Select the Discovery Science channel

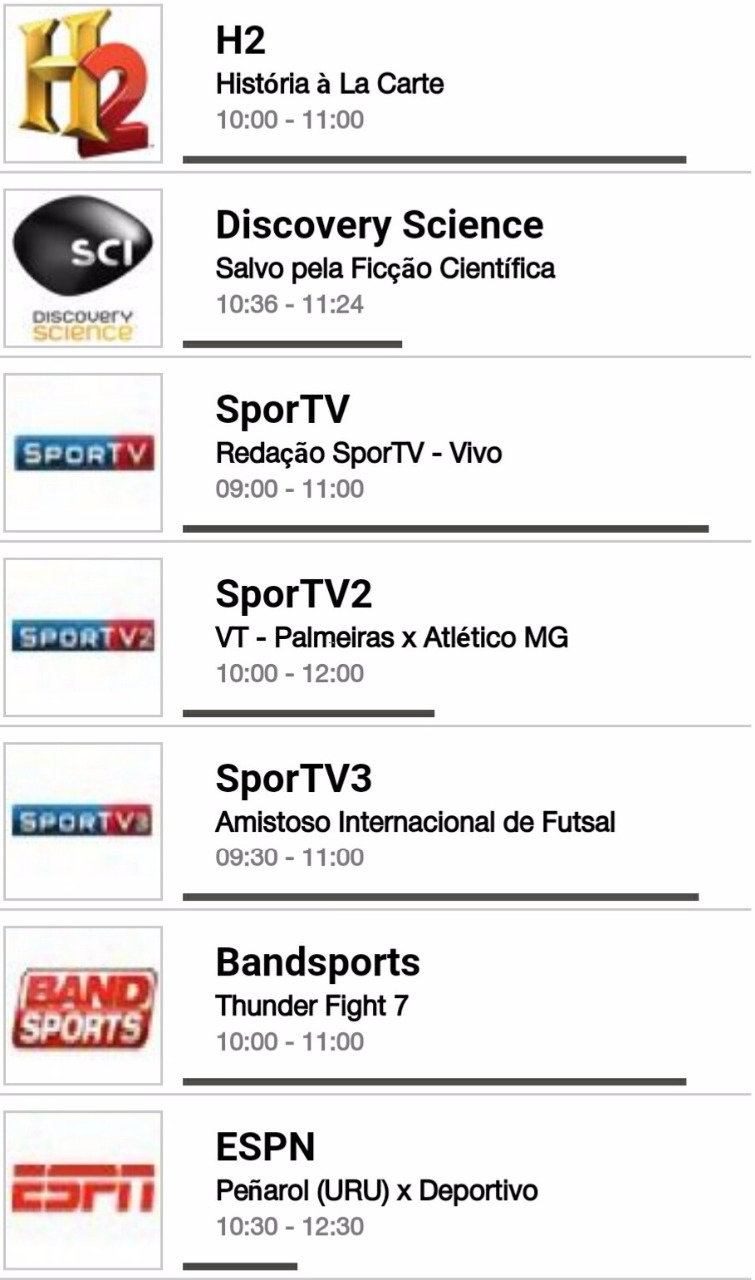point(377,267)
